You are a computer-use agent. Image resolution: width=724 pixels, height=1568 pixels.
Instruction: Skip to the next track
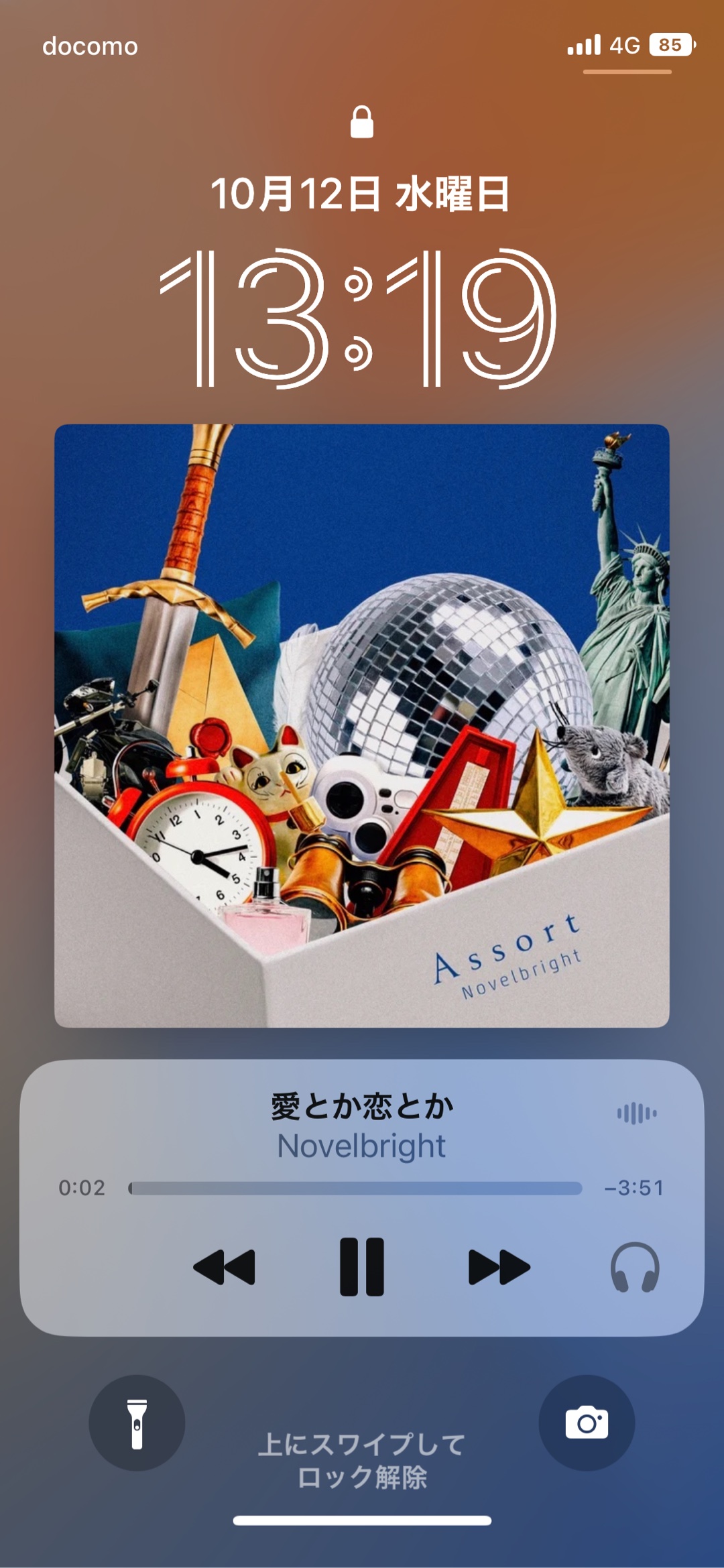(x=499, y=1266)
